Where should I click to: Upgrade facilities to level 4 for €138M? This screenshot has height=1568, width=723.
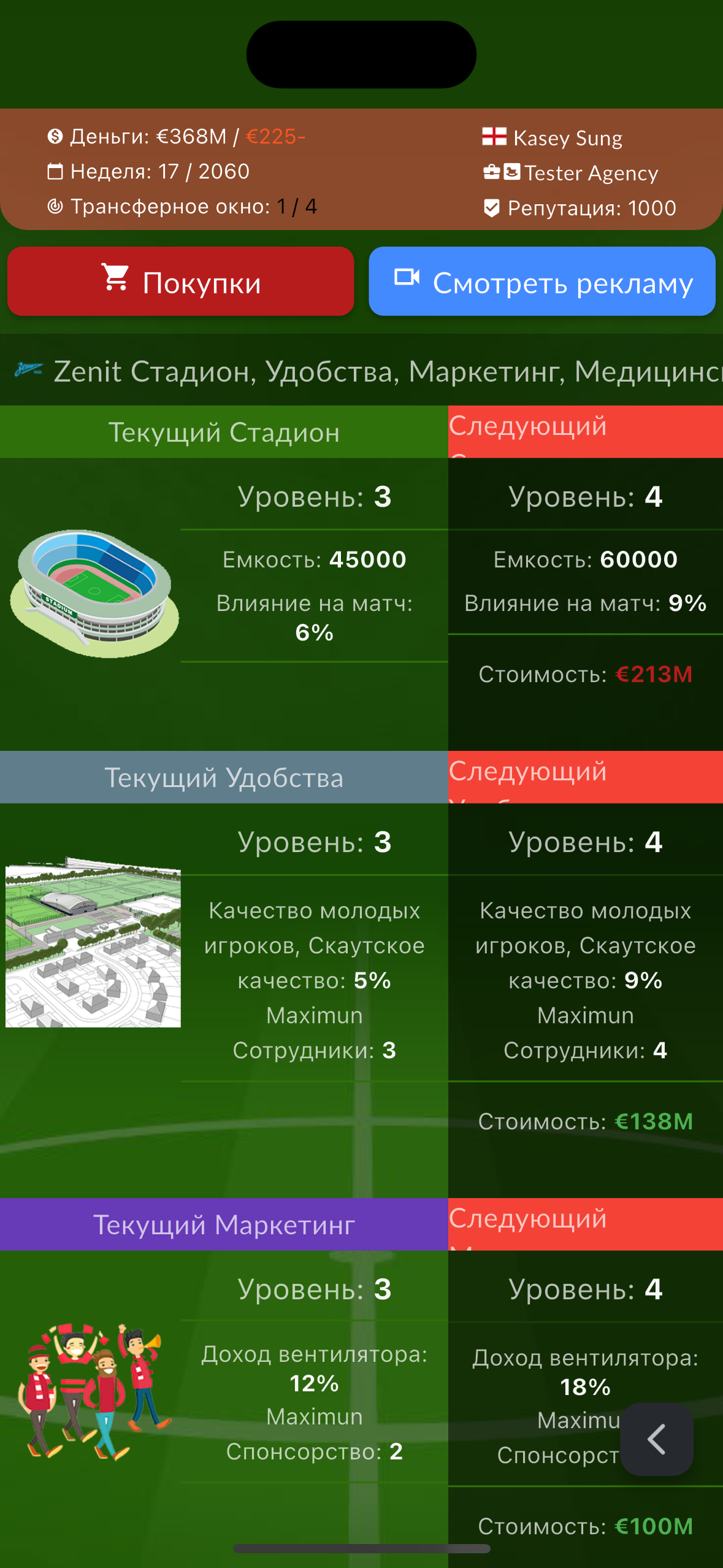point(586,1121)
